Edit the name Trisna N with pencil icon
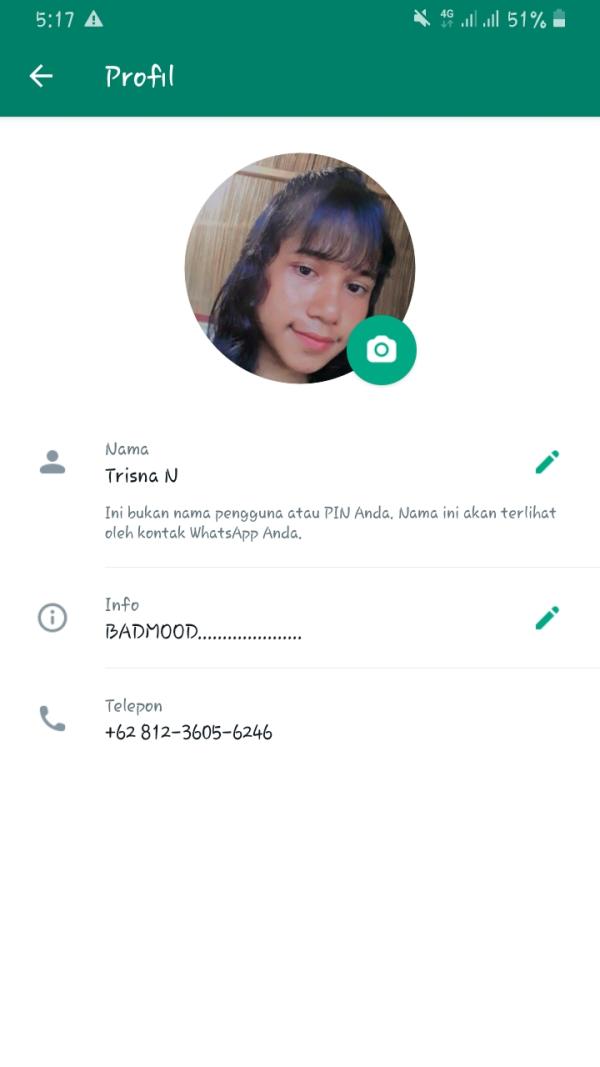The image size is (600, 1067). [x=547, y=462]
